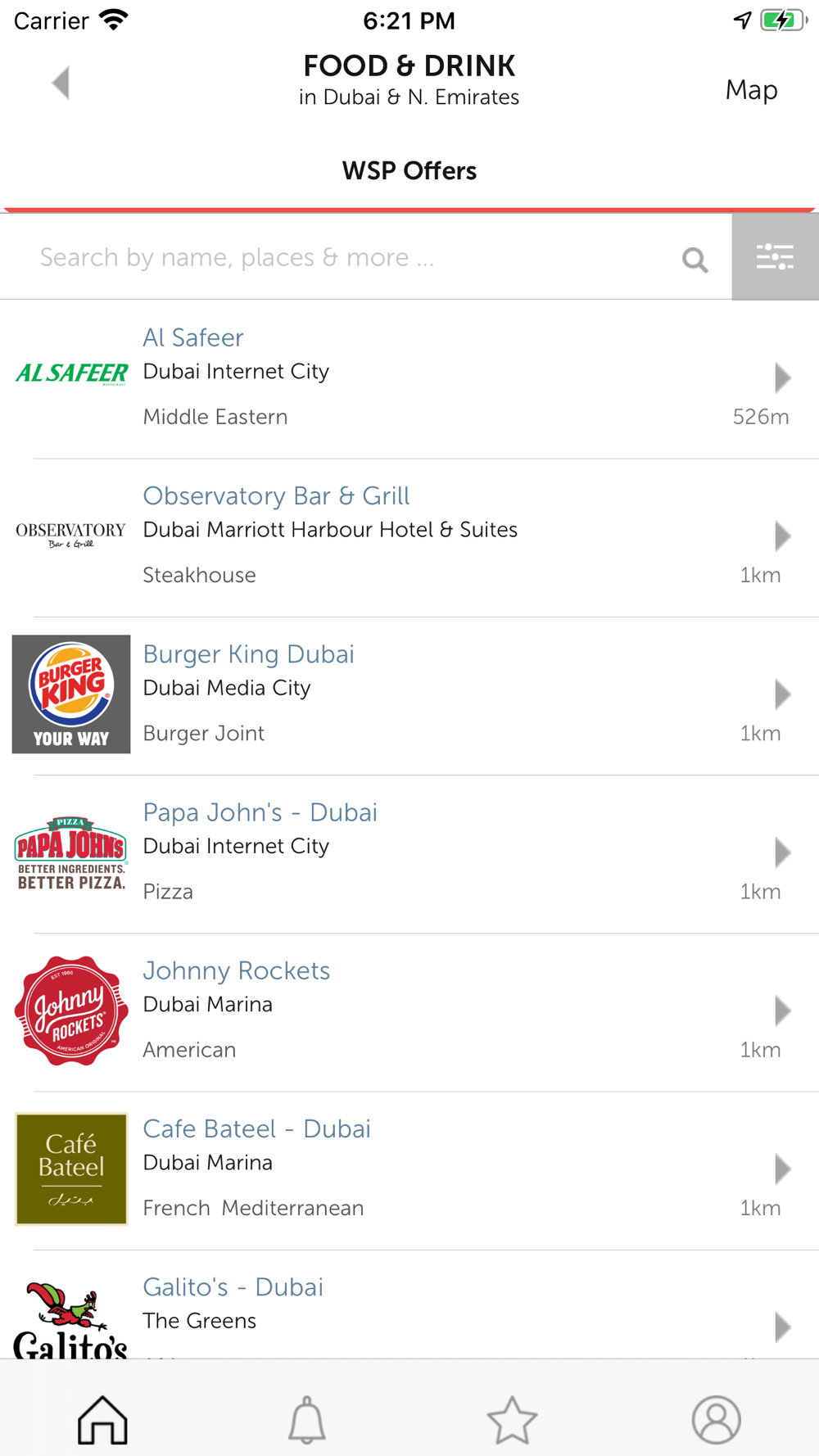View Cafe Bateel - Dubai offer
The height and width of the screenshot is (1456, 819).
[x=409, y=1169]
